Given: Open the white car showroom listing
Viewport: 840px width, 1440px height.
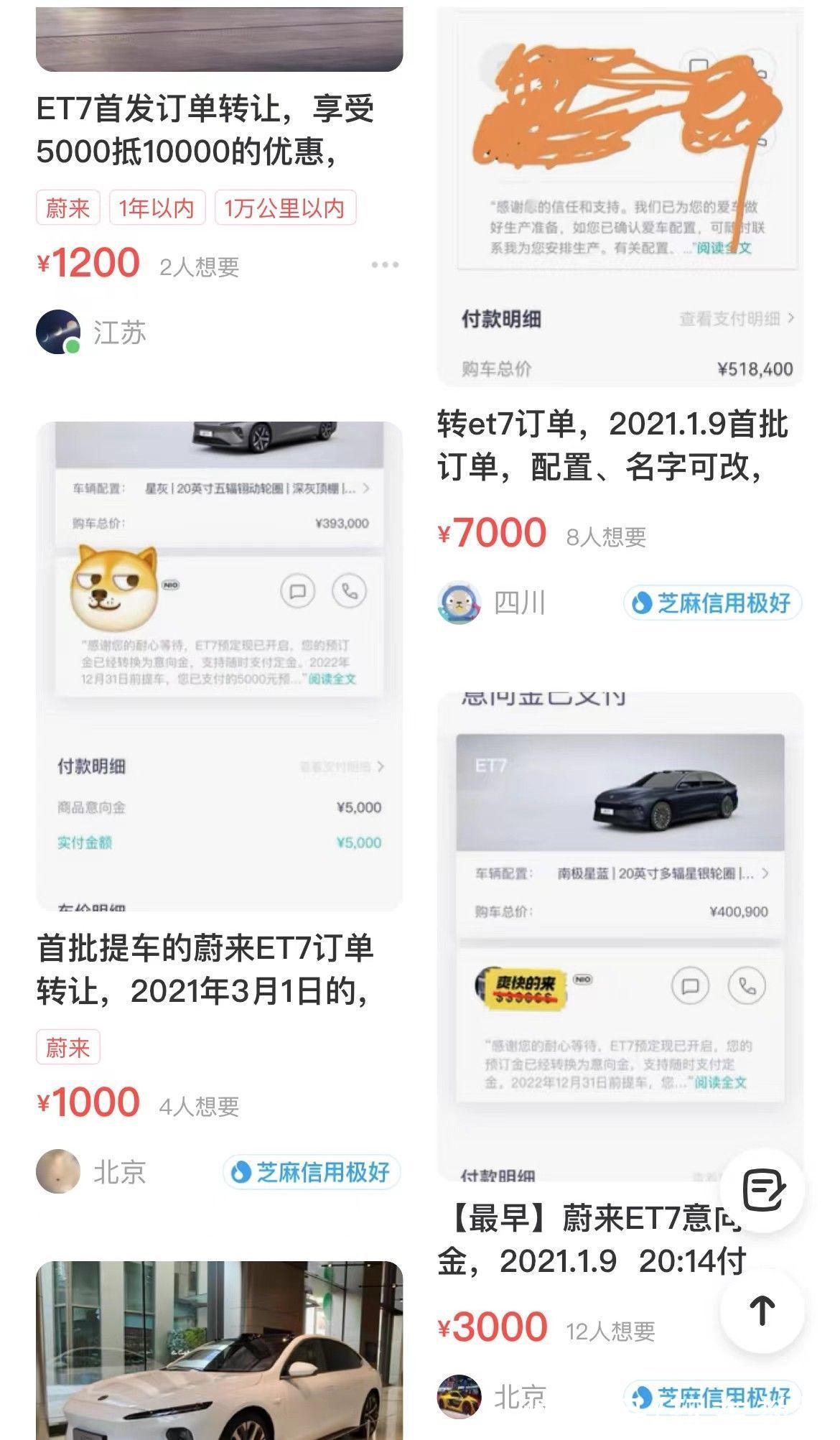Looking at the screenshot, I should (219, 1350).
